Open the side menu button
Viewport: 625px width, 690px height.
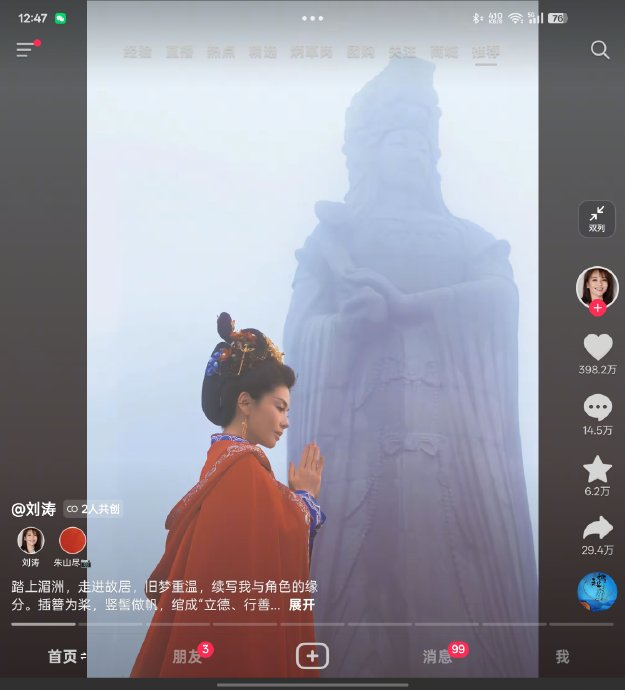tap(26, 50)
